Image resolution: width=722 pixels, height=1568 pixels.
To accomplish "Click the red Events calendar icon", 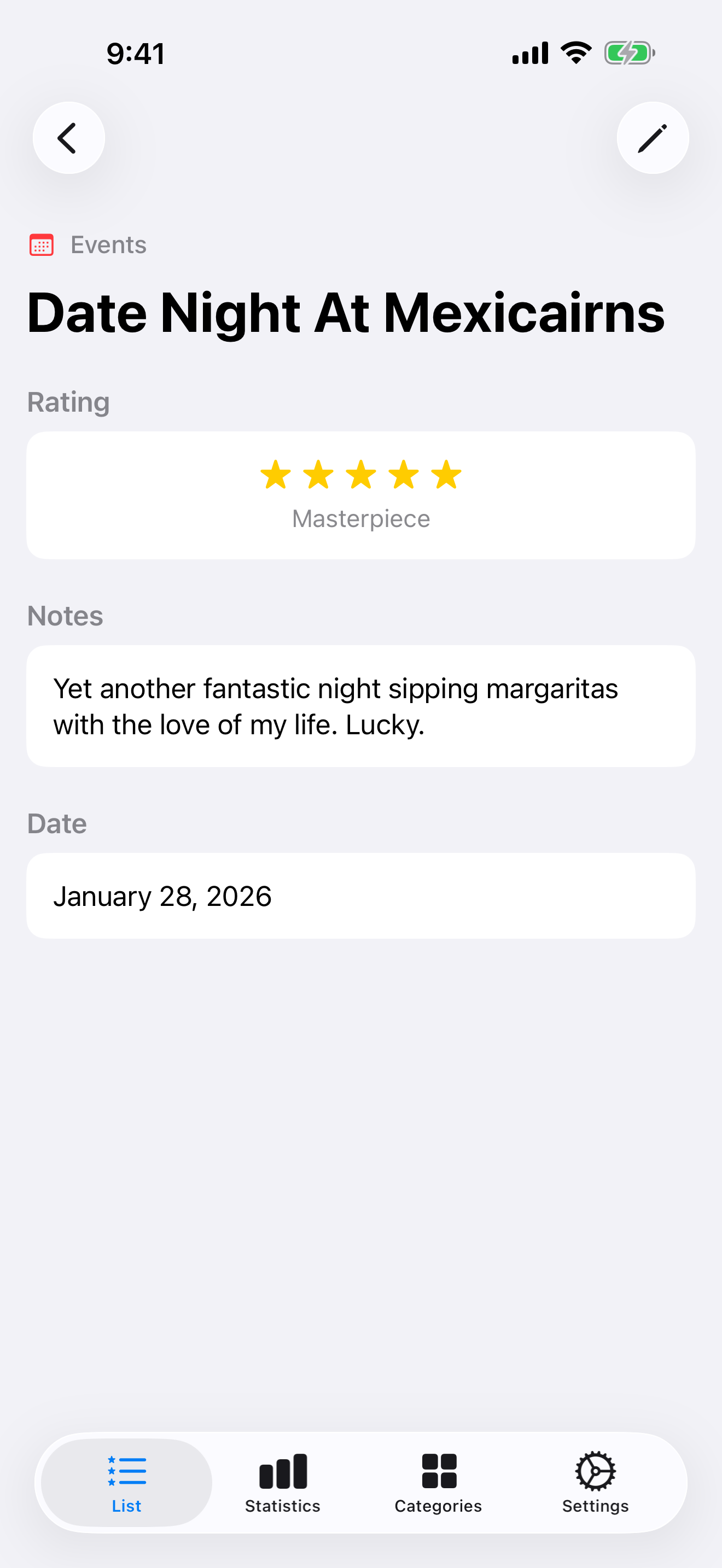I will tap(41, 245).
